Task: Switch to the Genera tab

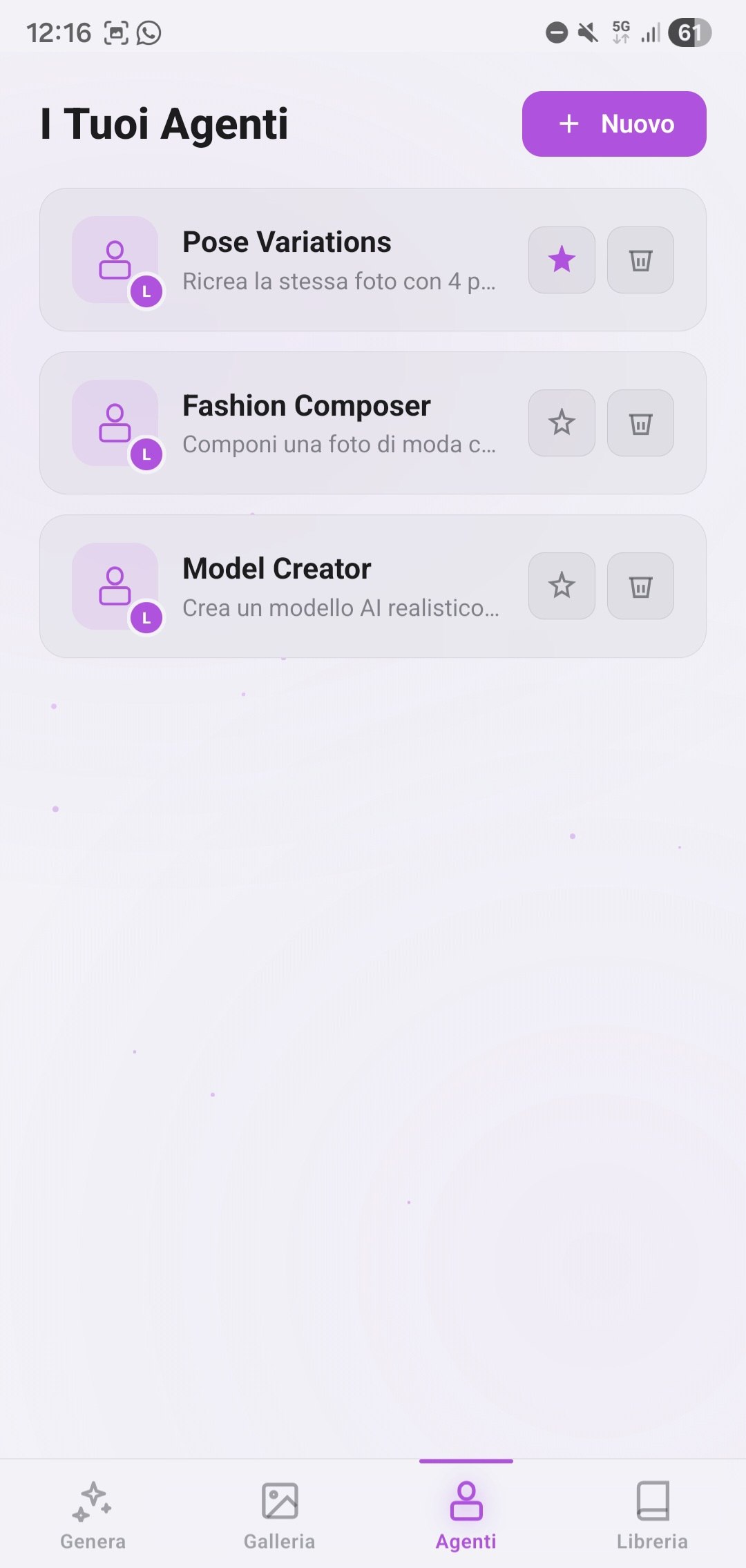Action: coord(93,1514)
